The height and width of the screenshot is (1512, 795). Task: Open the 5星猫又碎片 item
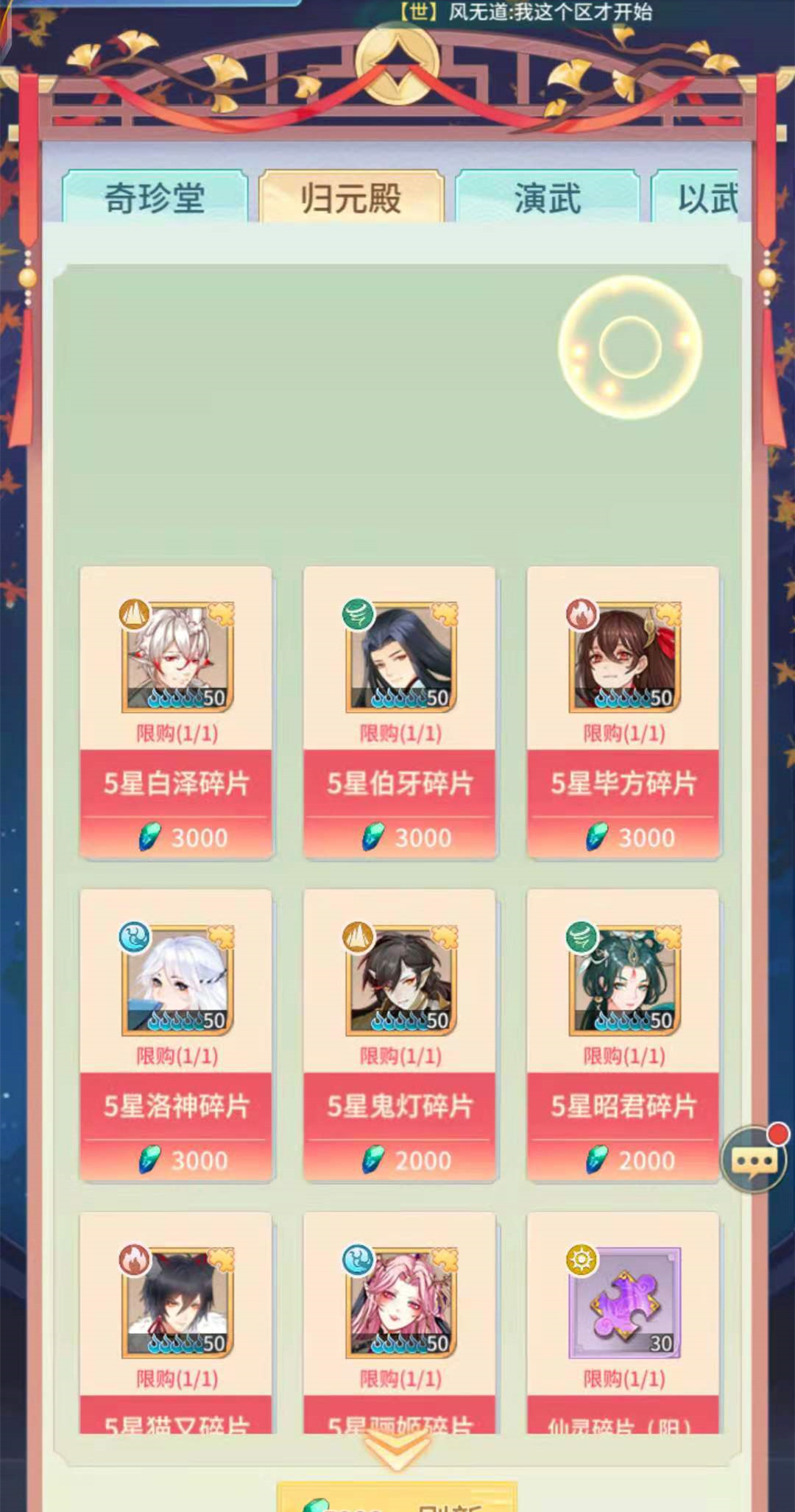[176, 1322]
